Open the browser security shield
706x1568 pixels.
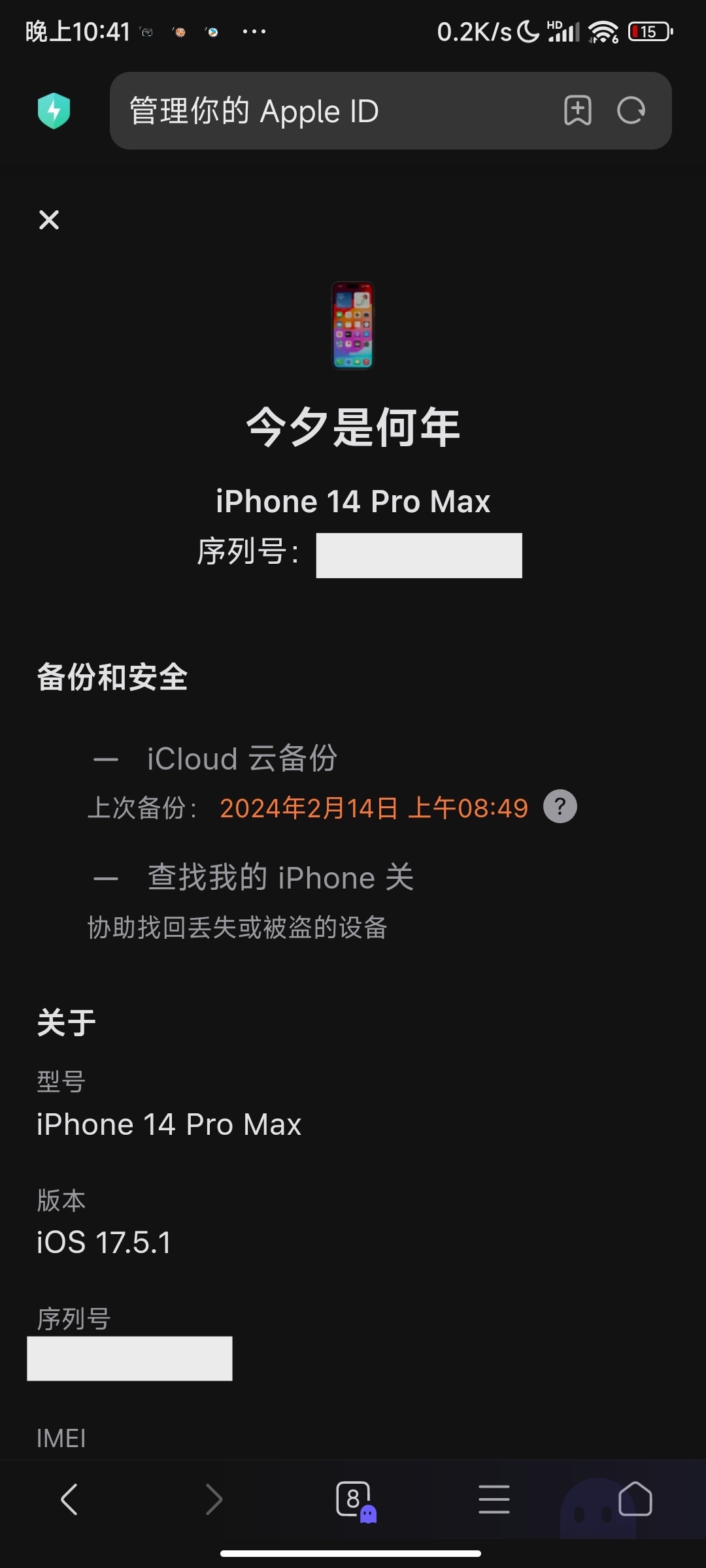(x=54, y=110)
